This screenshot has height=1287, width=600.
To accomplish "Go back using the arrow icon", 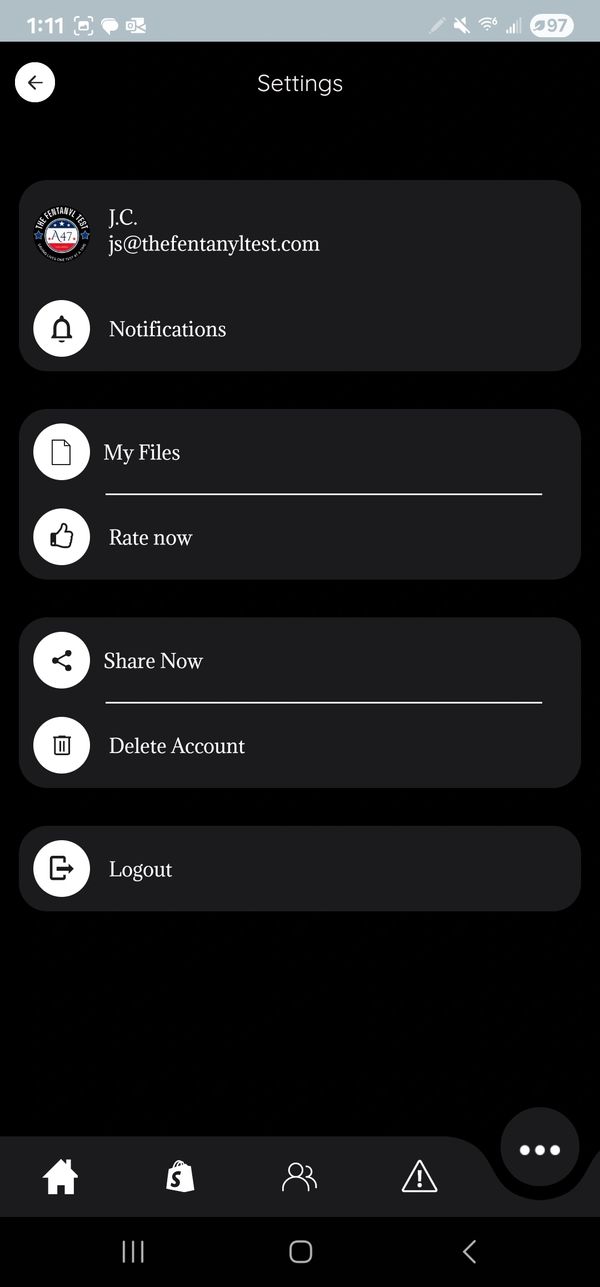I will [x=35, y=83].
